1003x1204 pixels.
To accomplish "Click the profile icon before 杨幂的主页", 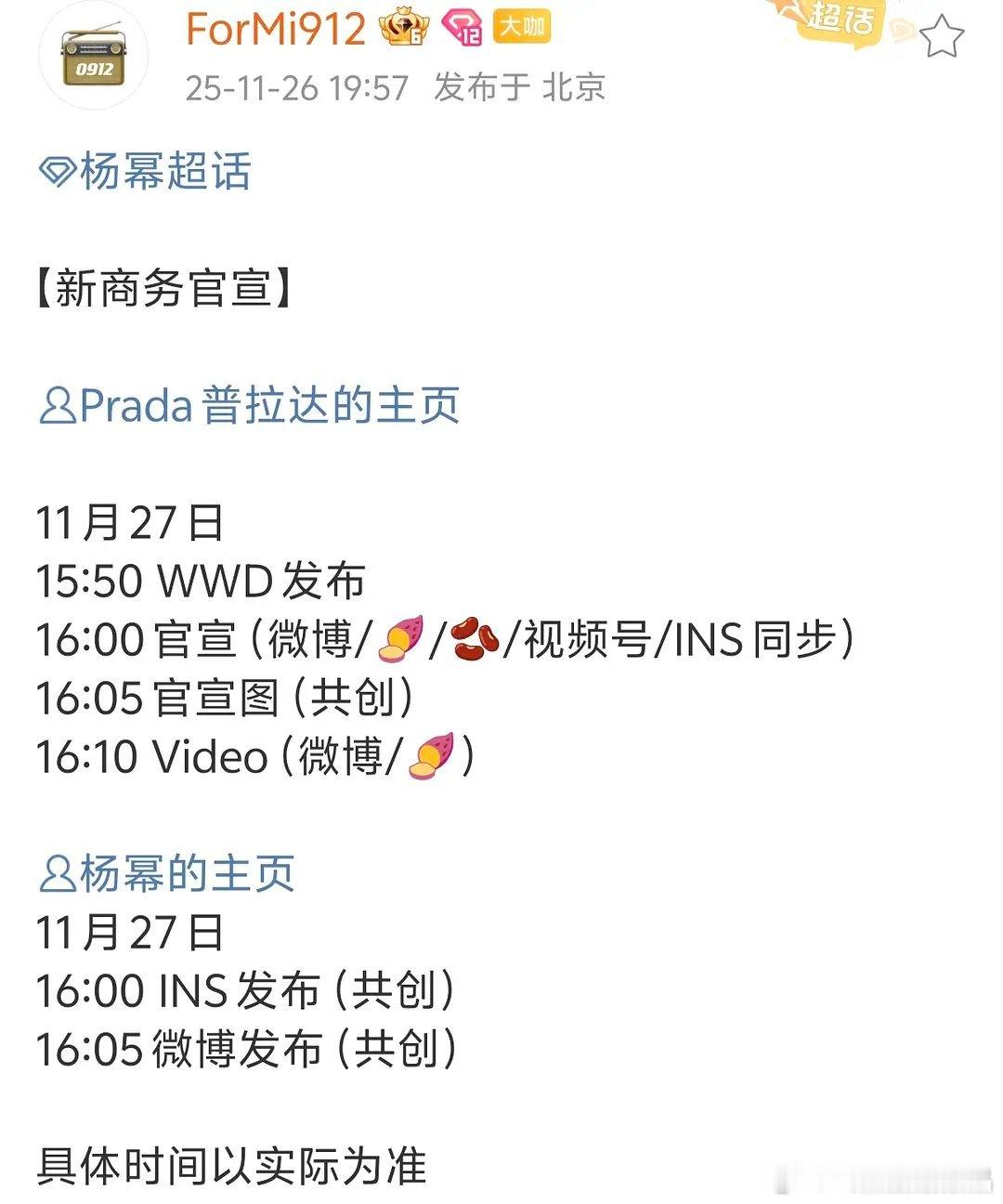I will click(56, 873).
